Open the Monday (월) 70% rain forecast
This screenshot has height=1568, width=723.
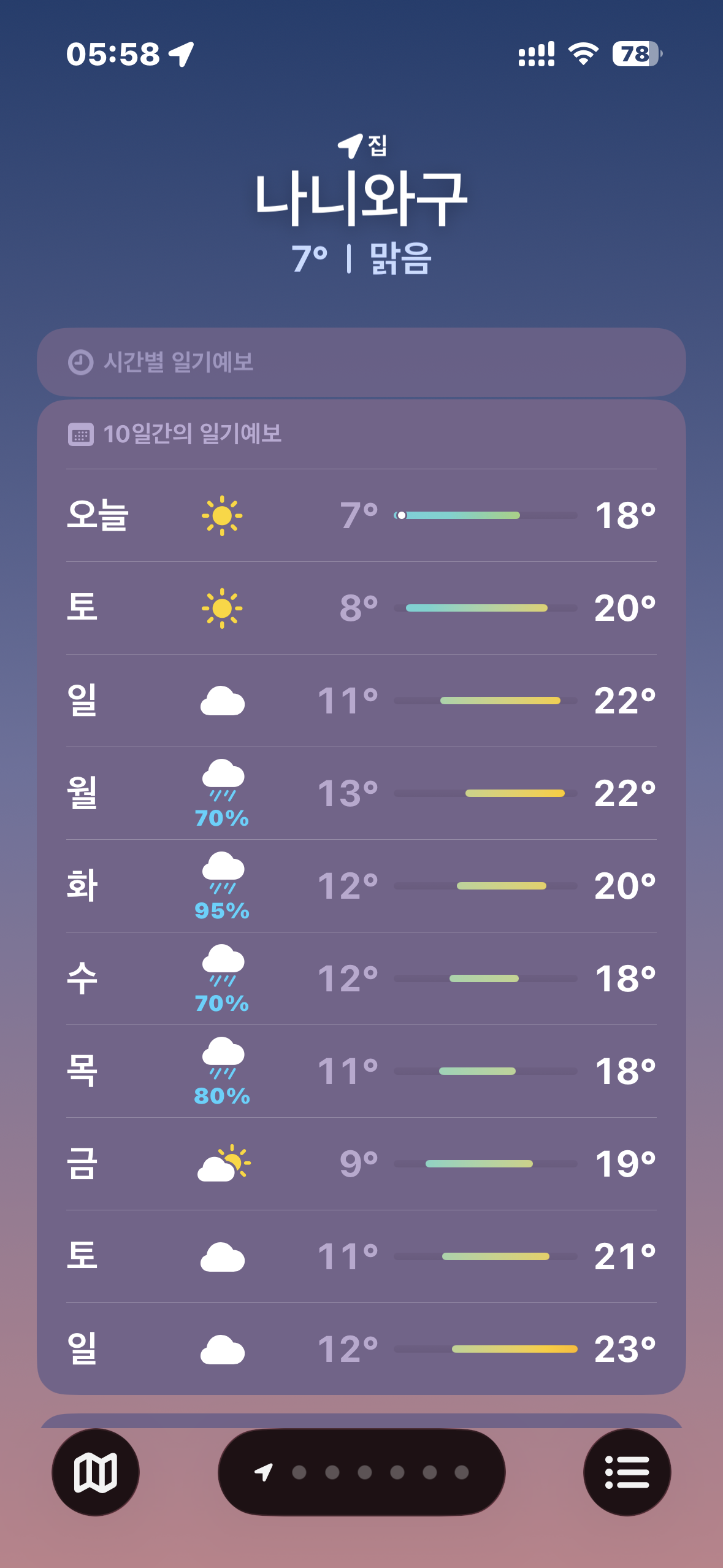point(361,793)
